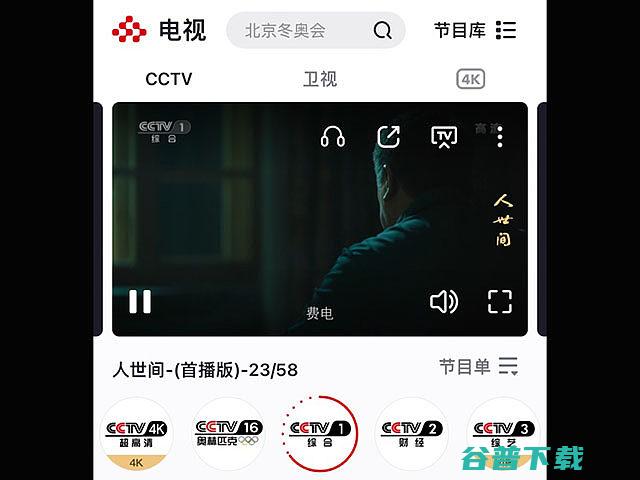This screenshot has width=640, height=480.
Task: Switch to the 4K tab
Action: (x=470, y=79)
